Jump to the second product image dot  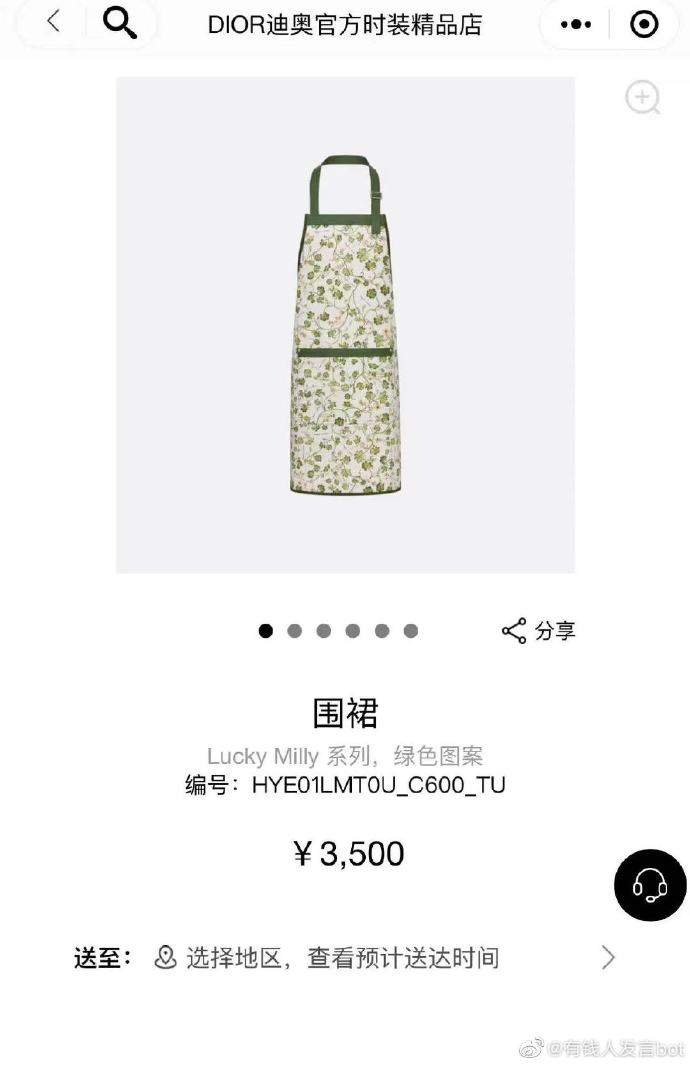pos(294,631)
